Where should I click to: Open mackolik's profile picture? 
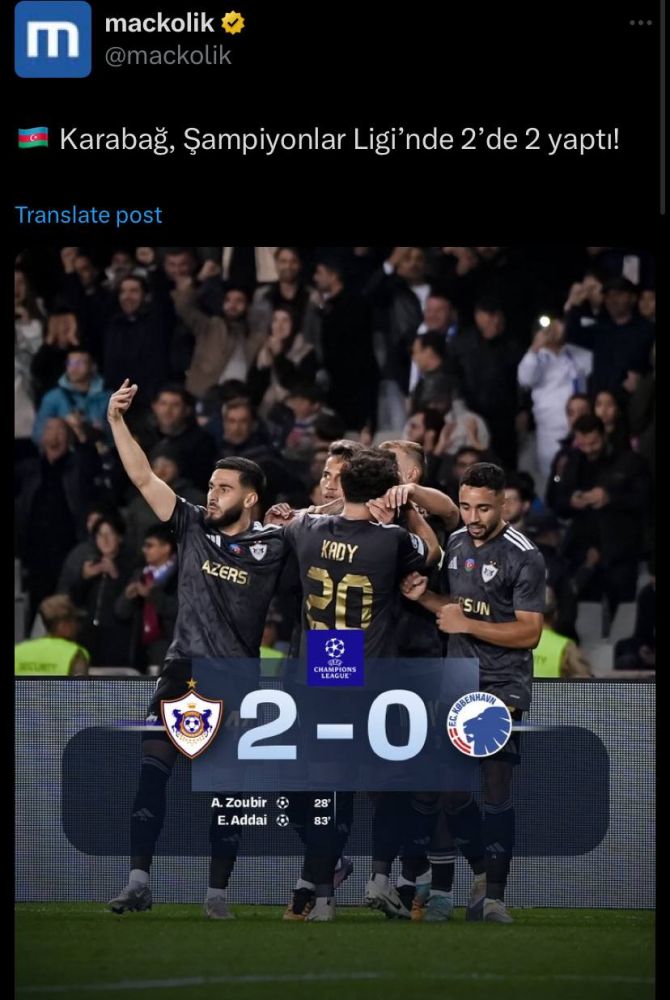53,40
